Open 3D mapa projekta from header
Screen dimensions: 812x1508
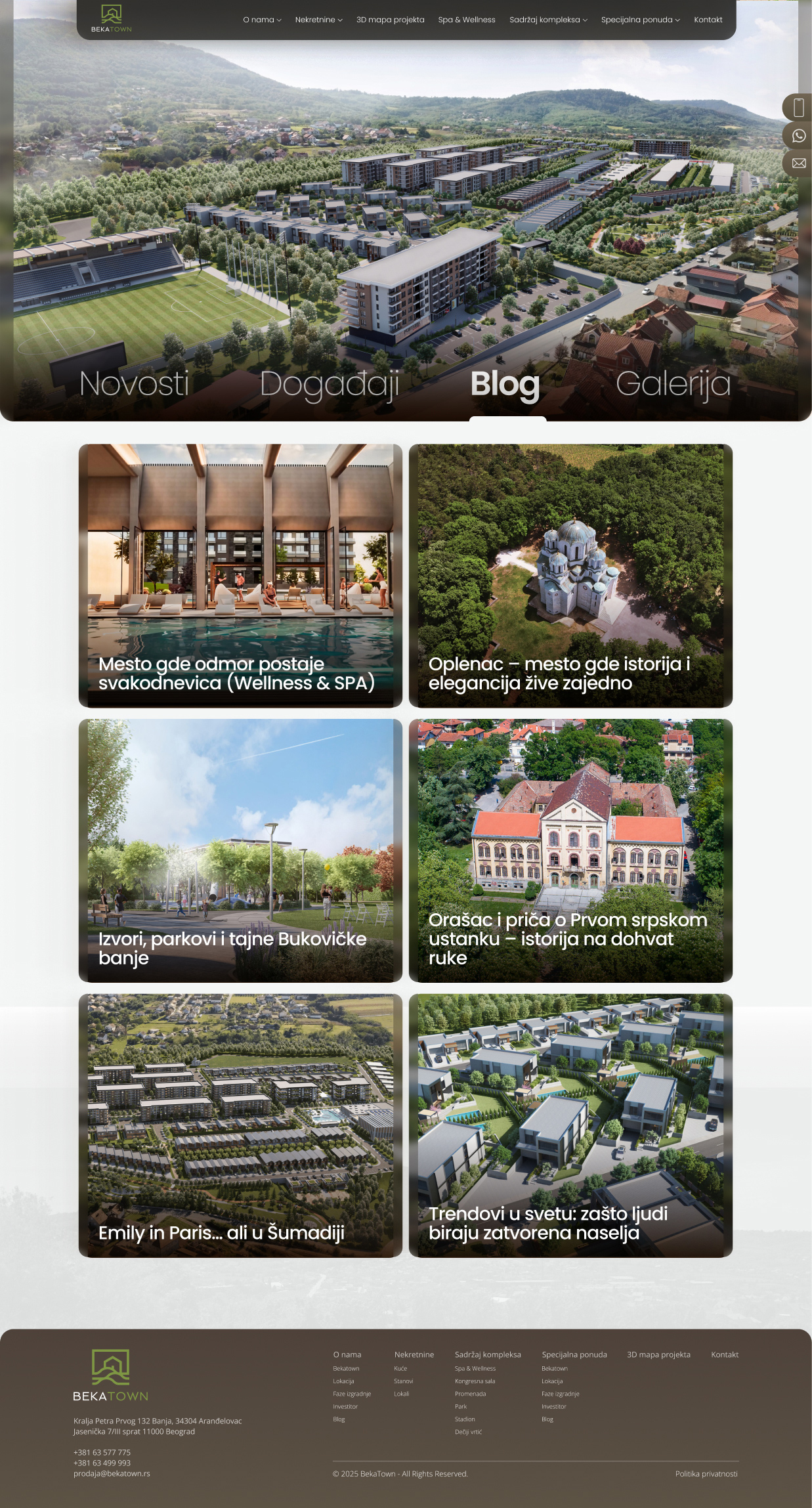(x=390, y=20)
